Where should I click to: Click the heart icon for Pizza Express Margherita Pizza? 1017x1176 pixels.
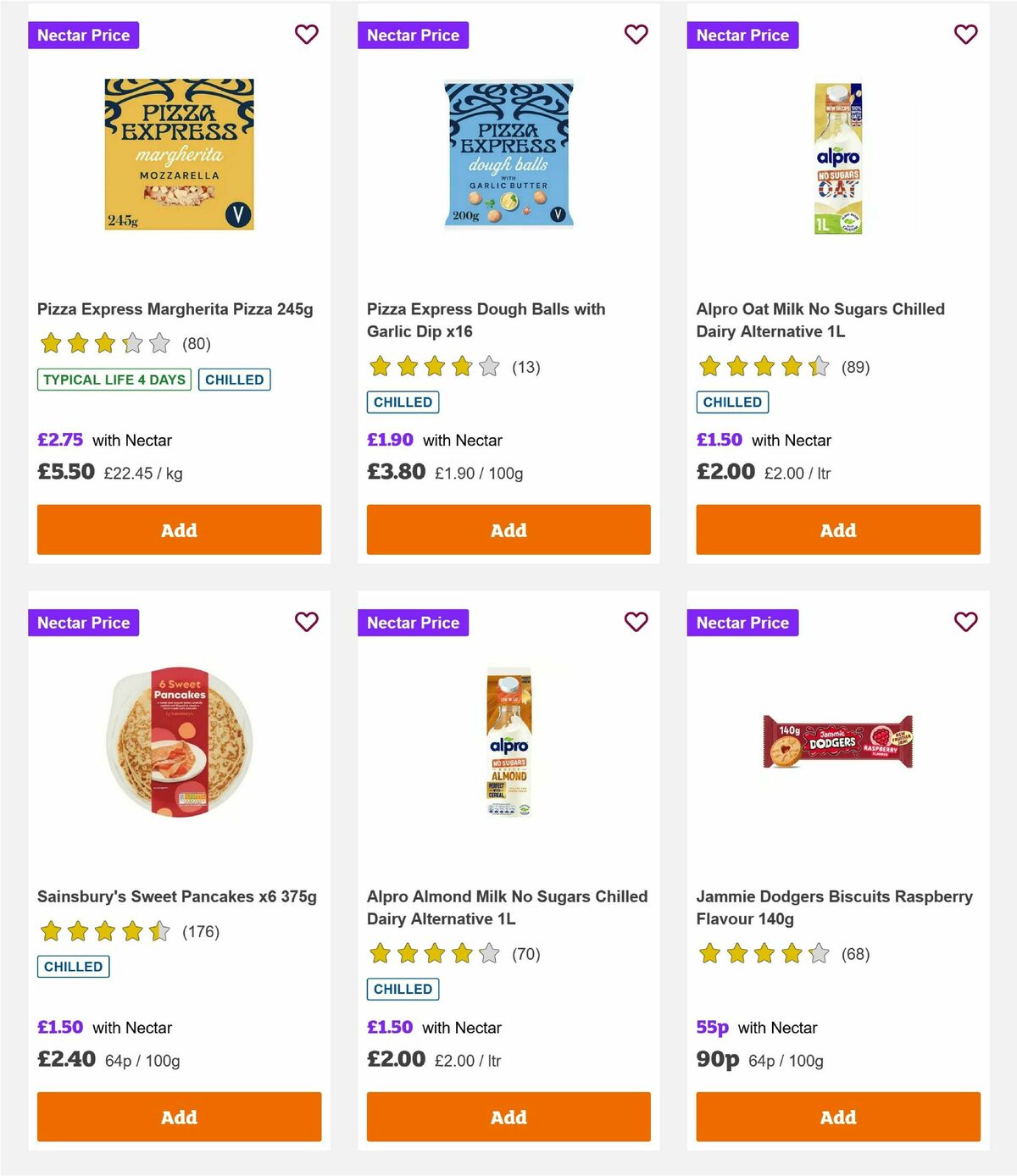click(307, 35)
